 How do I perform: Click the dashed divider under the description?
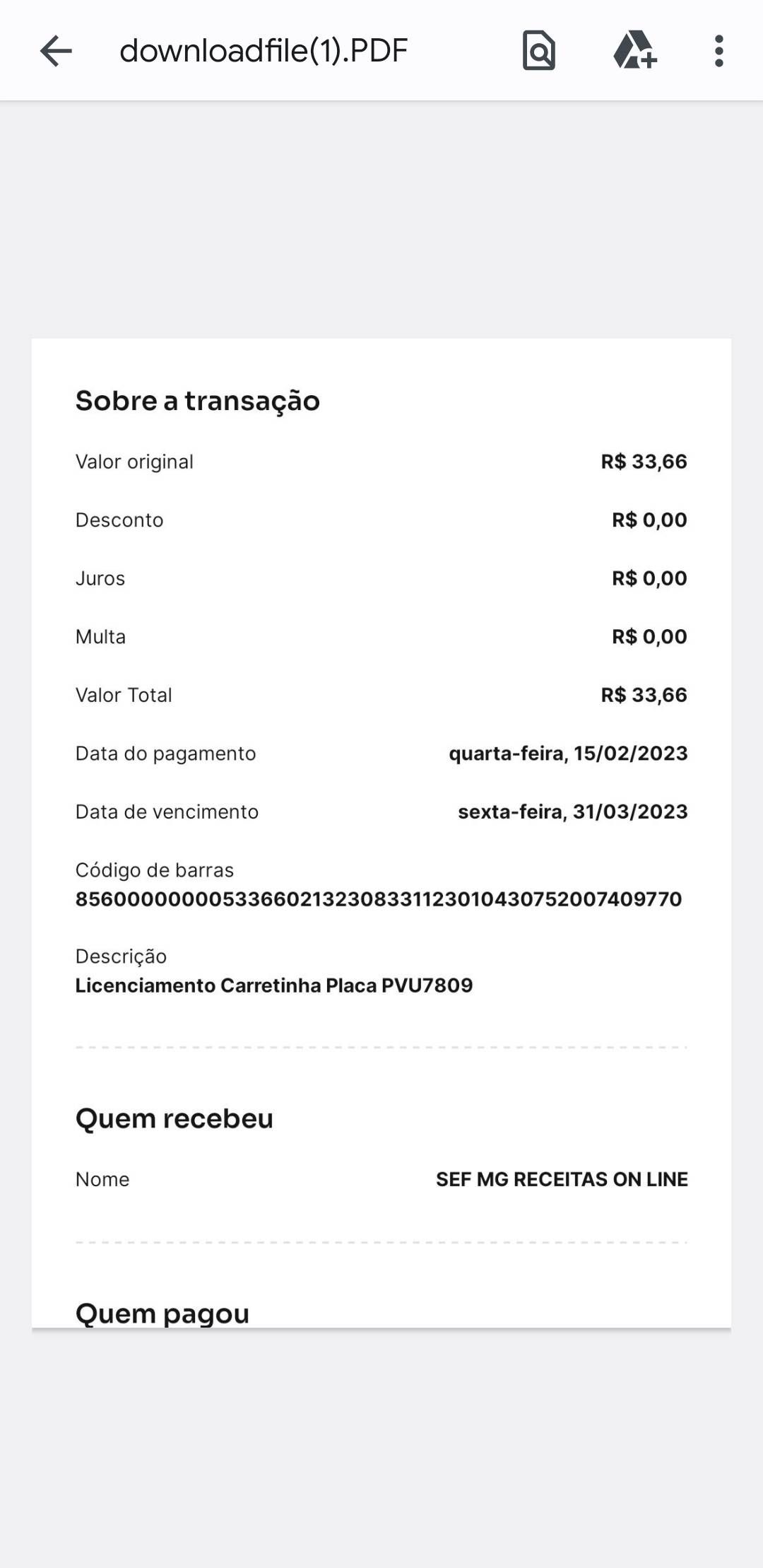[x=381, y=1047]
